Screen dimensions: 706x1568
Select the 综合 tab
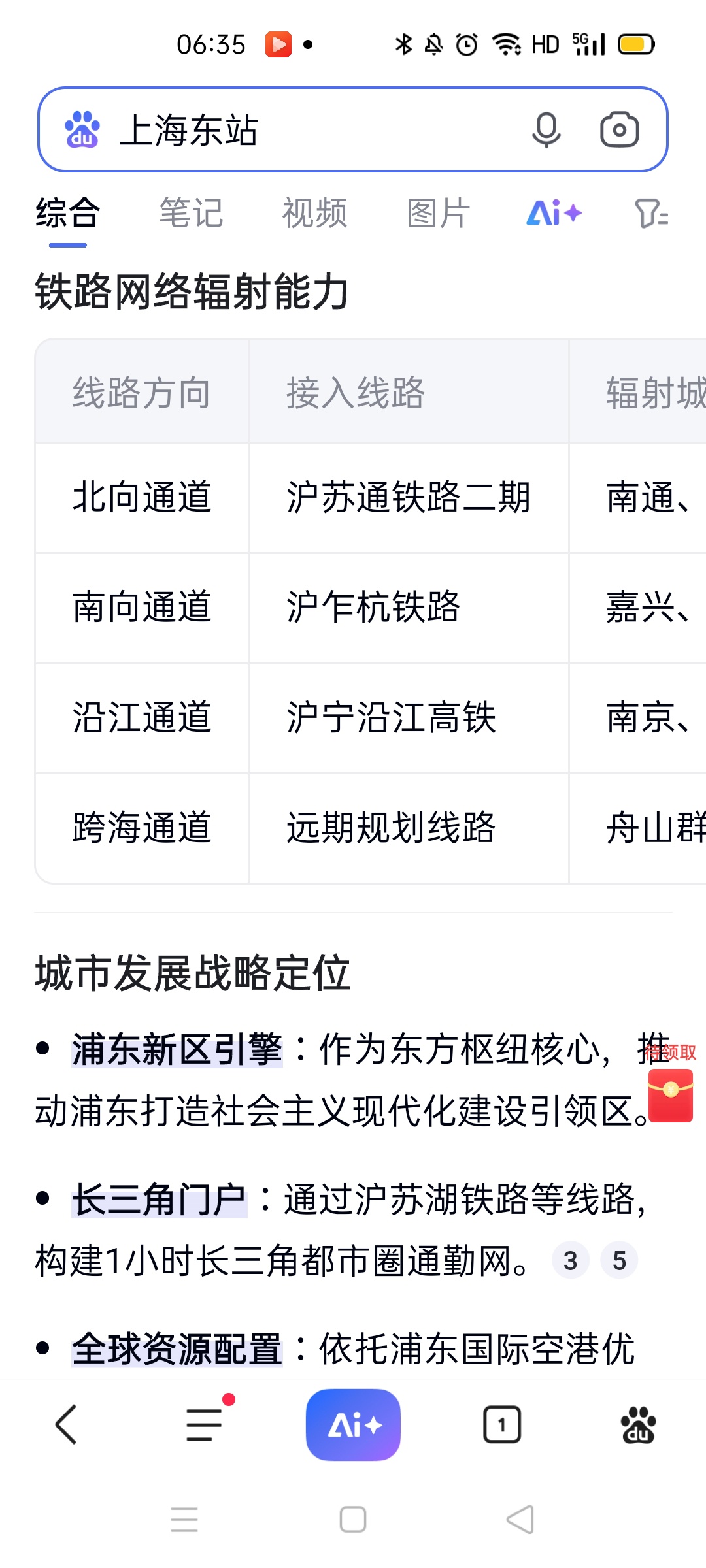point(67,213)
